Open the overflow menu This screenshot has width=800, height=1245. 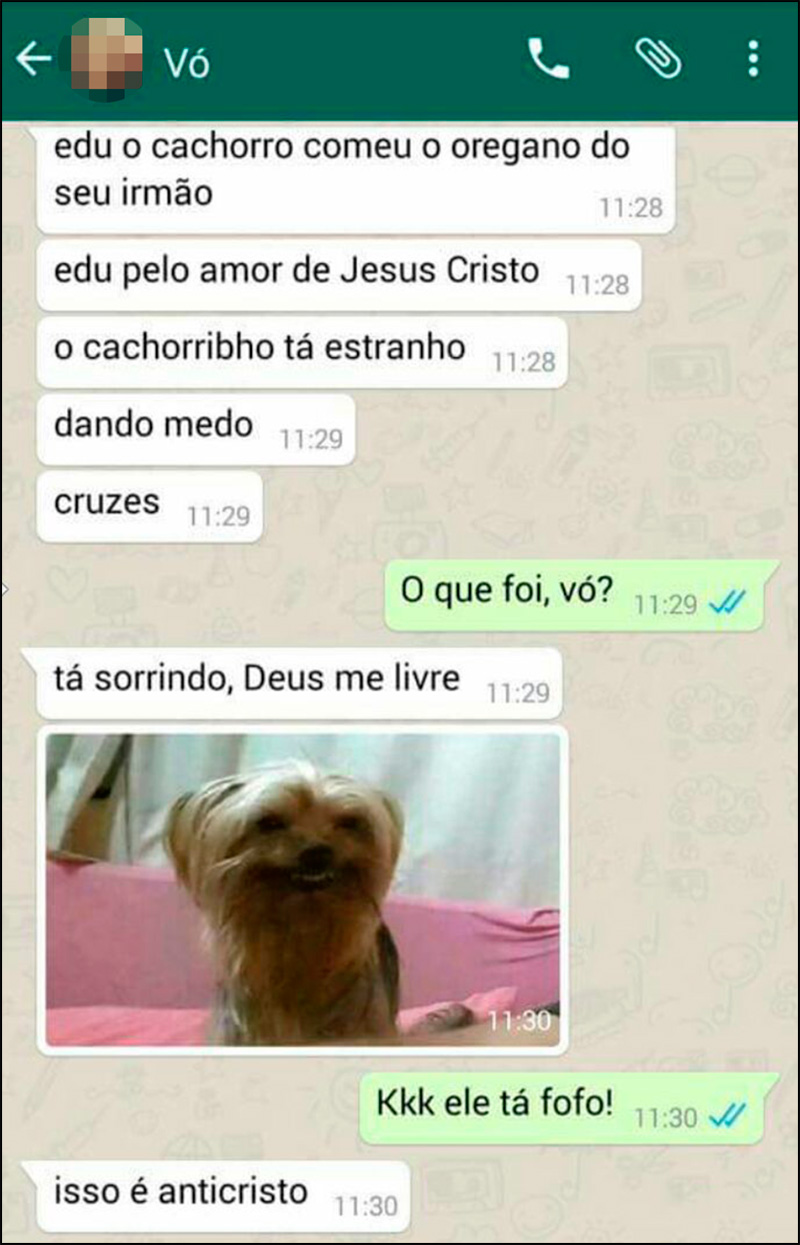click(753, 60)
